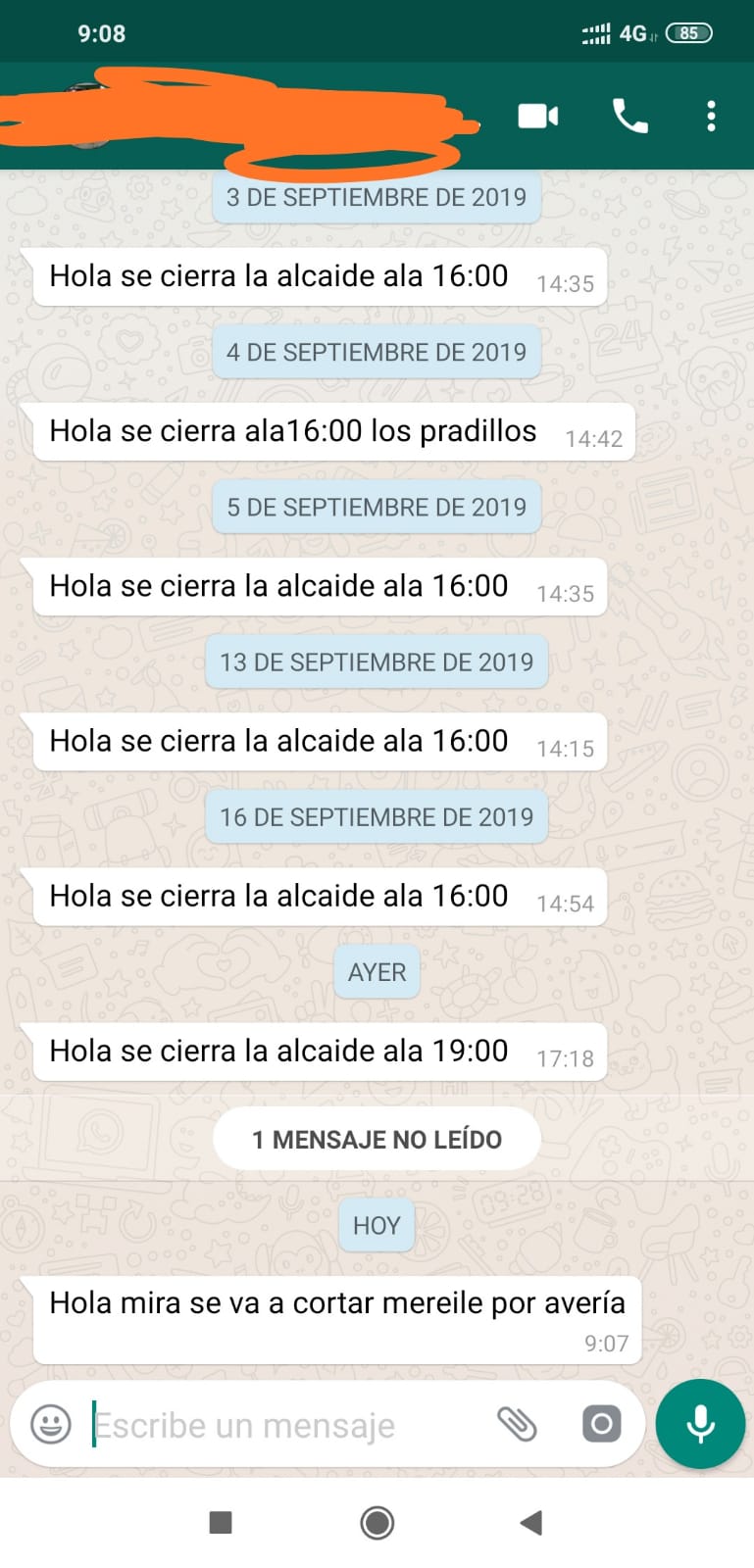Open the three-dot overflow menu
Image resolution: width=754 pixels, height=1568 pixels.
tap(711, 117)
